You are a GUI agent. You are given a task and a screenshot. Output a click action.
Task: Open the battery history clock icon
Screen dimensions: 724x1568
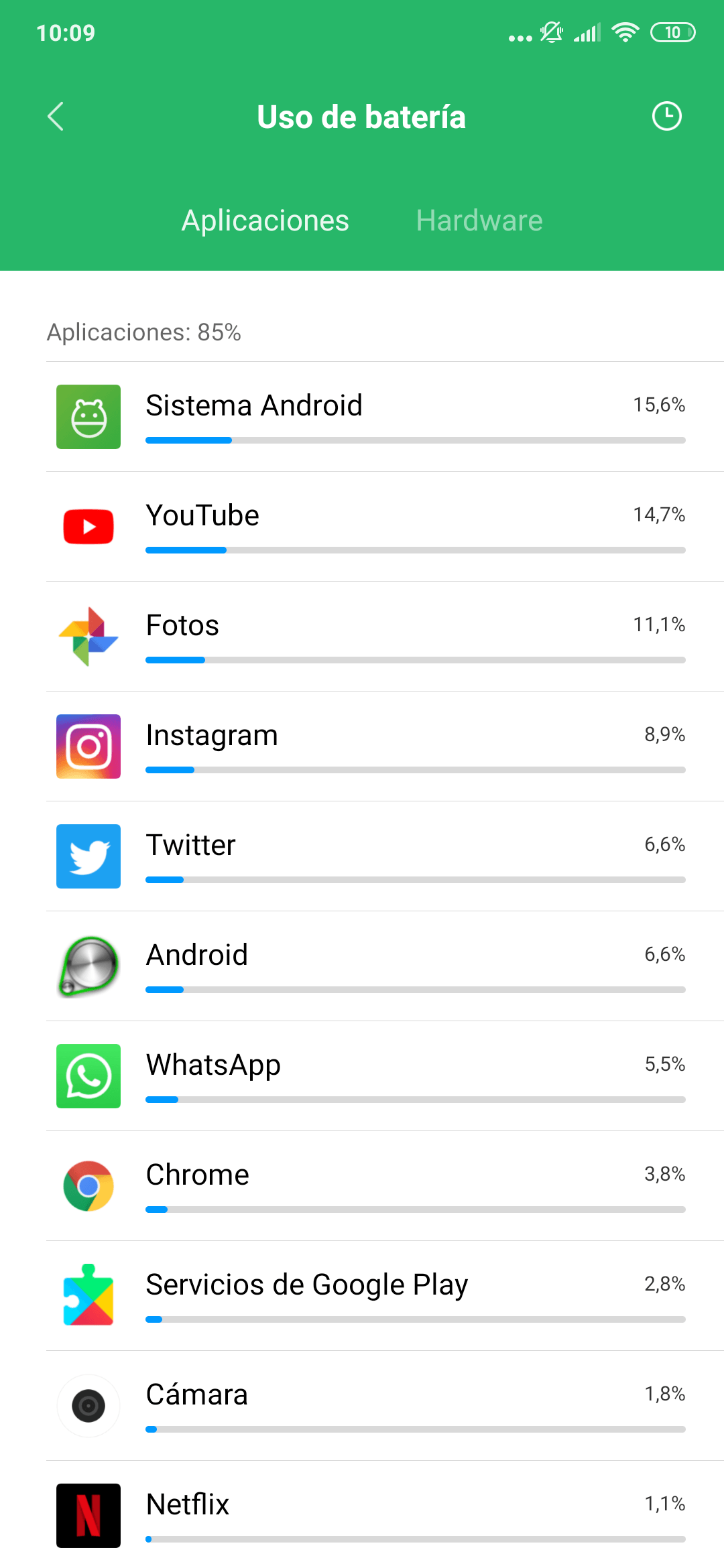666,117
